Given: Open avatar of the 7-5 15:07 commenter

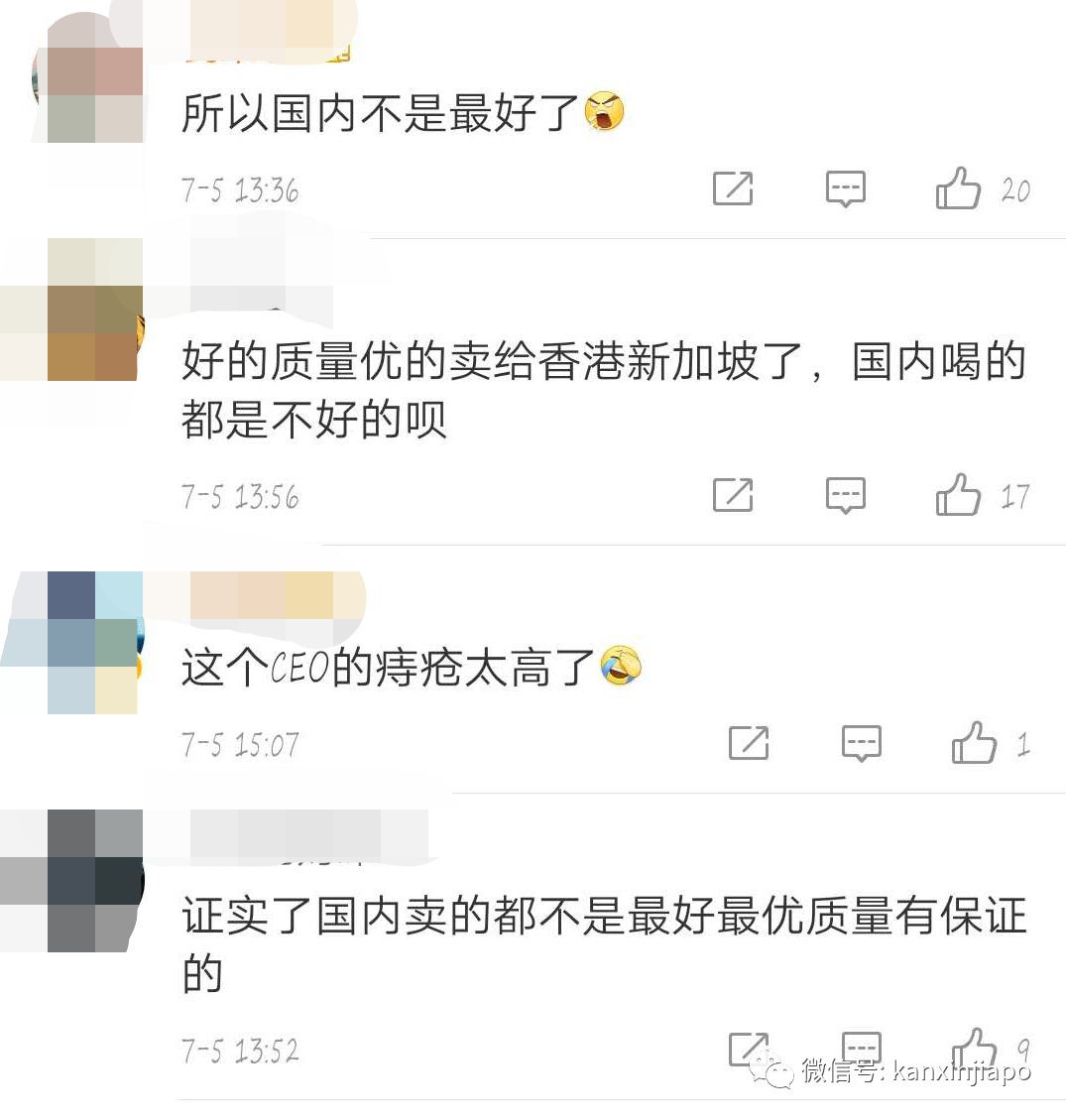Looking at the screenshot, I should click(94, 642).
